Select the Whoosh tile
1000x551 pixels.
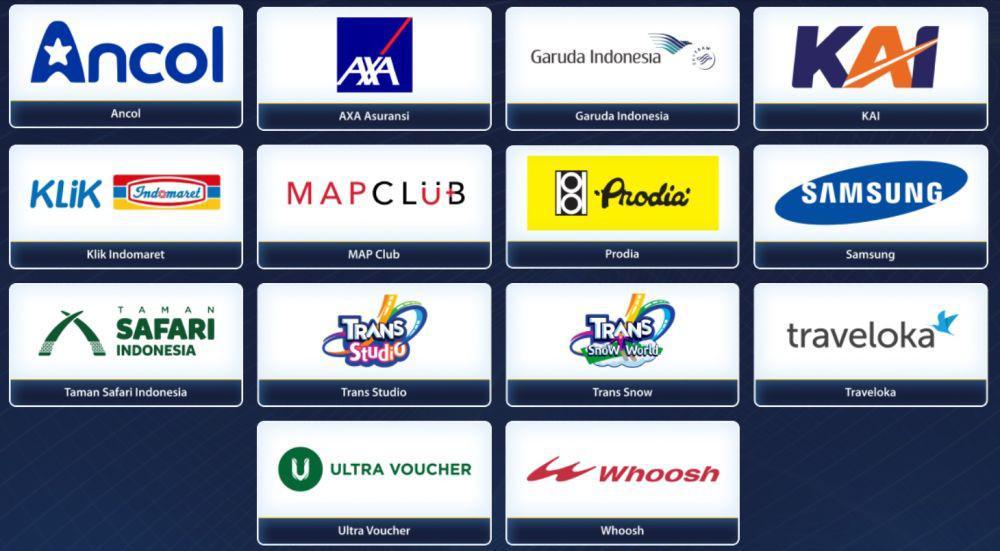[622, 481]
